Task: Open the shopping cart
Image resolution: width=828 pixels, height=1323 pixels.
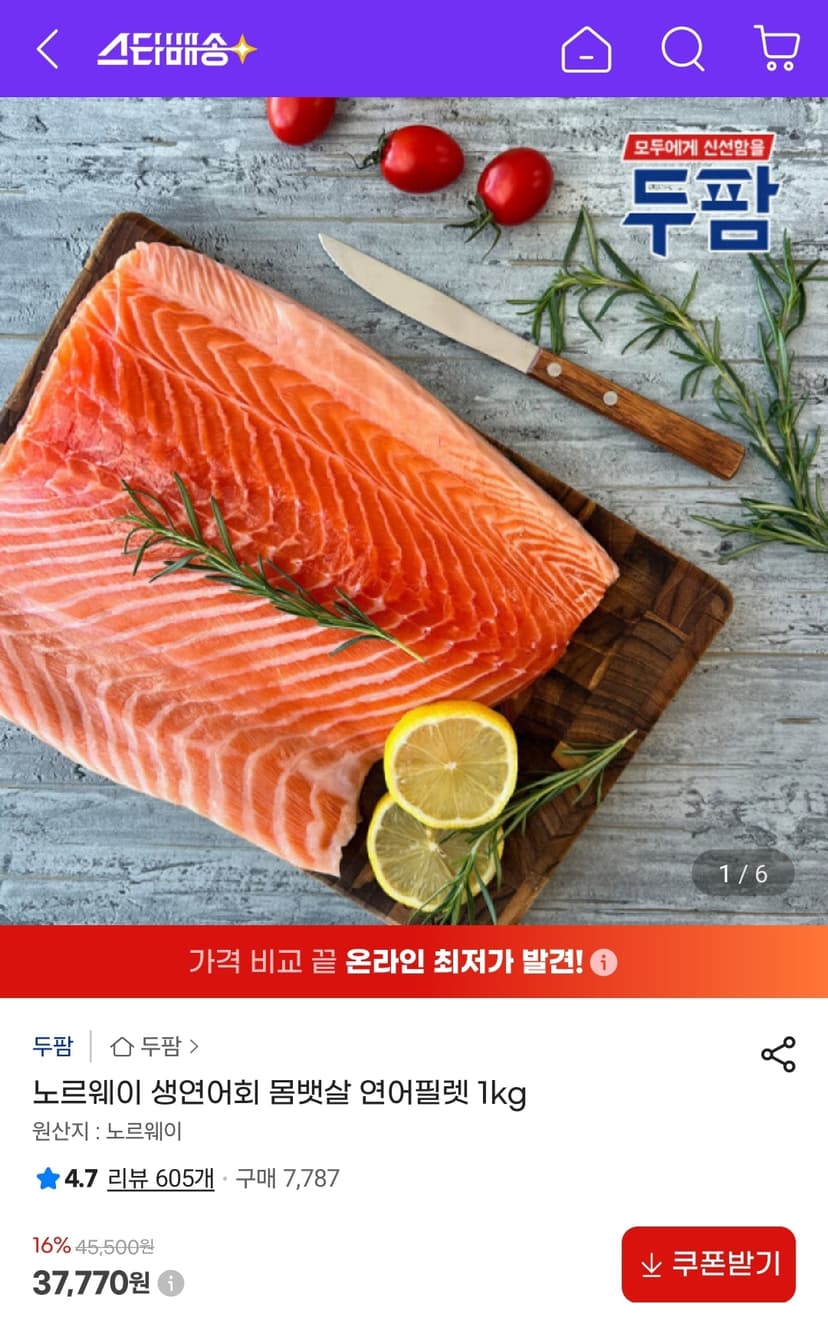Action: (776, 48)
